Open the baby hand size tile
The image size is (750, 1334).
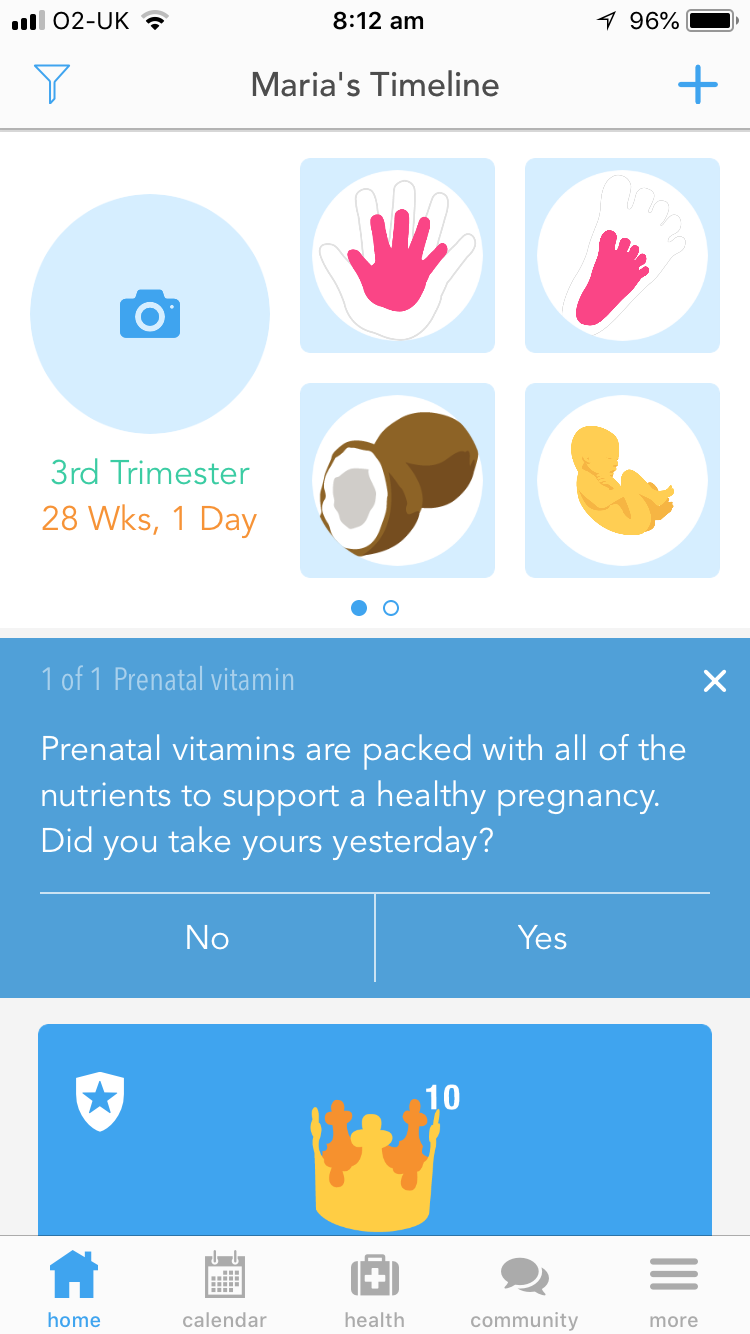[x=397, y=256]
